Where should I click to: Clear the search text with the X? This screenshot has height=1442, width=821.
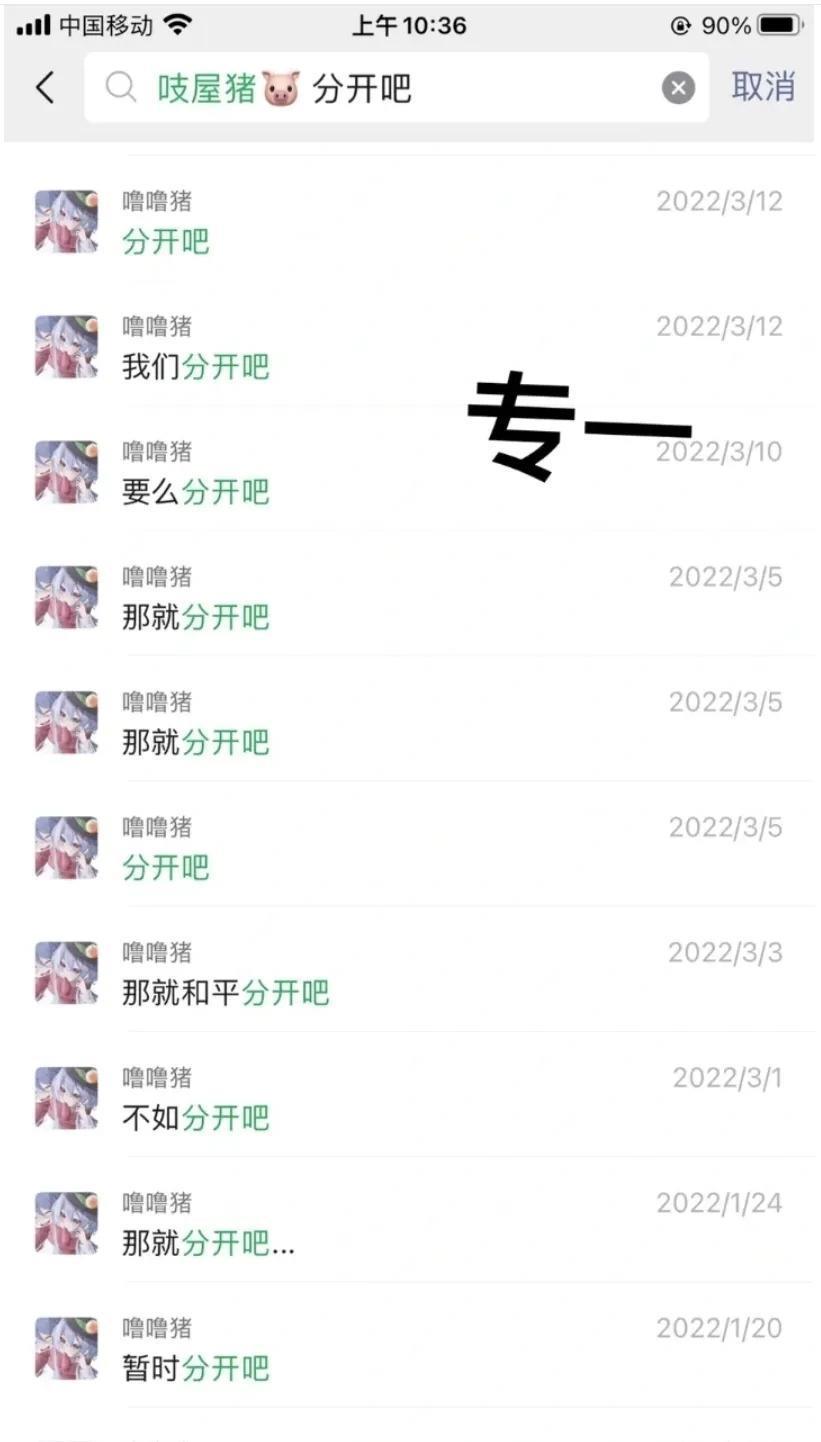pos(678,88)
